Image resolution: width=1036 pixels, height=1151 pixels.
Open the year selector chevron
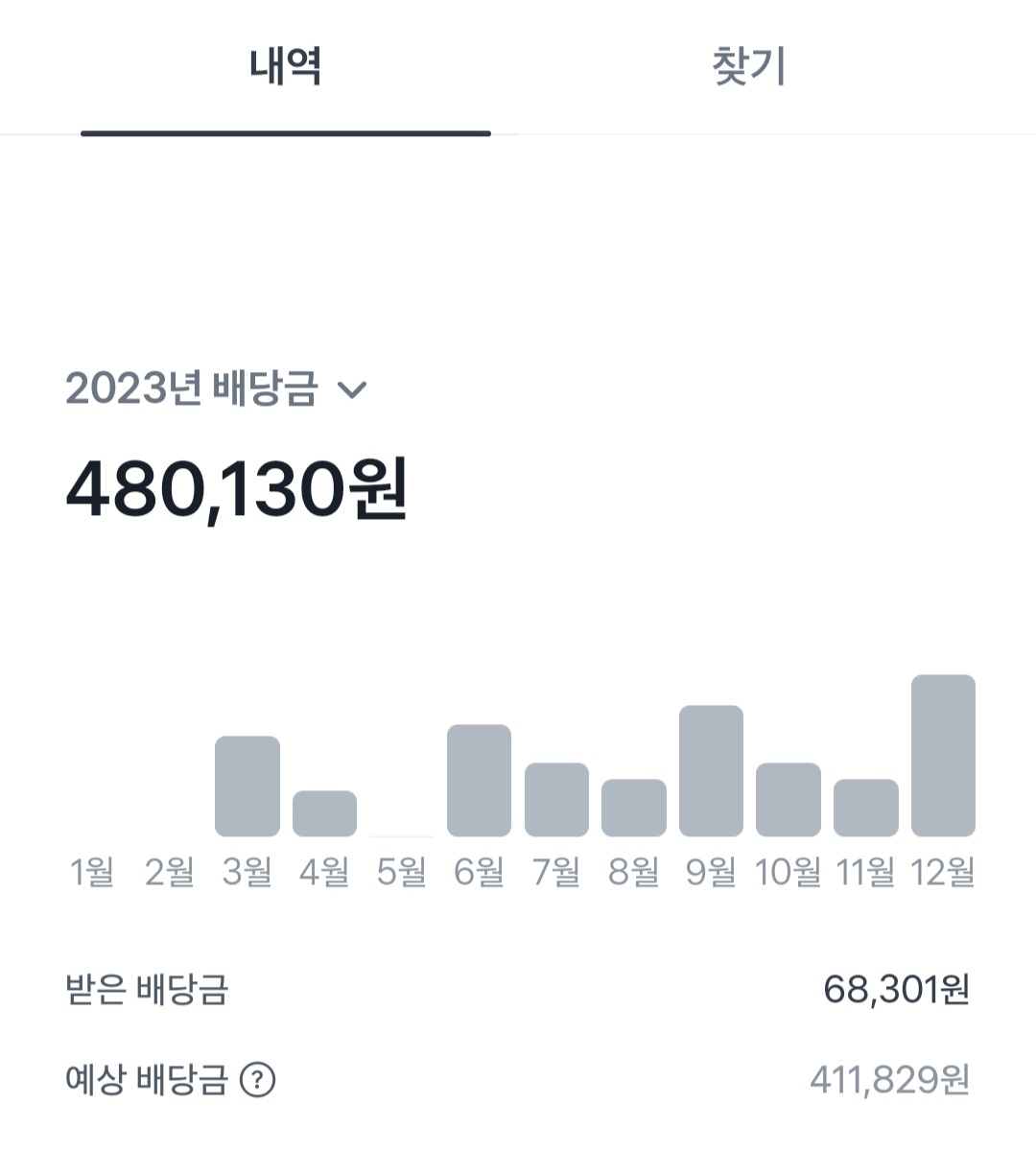pos(355,391)
